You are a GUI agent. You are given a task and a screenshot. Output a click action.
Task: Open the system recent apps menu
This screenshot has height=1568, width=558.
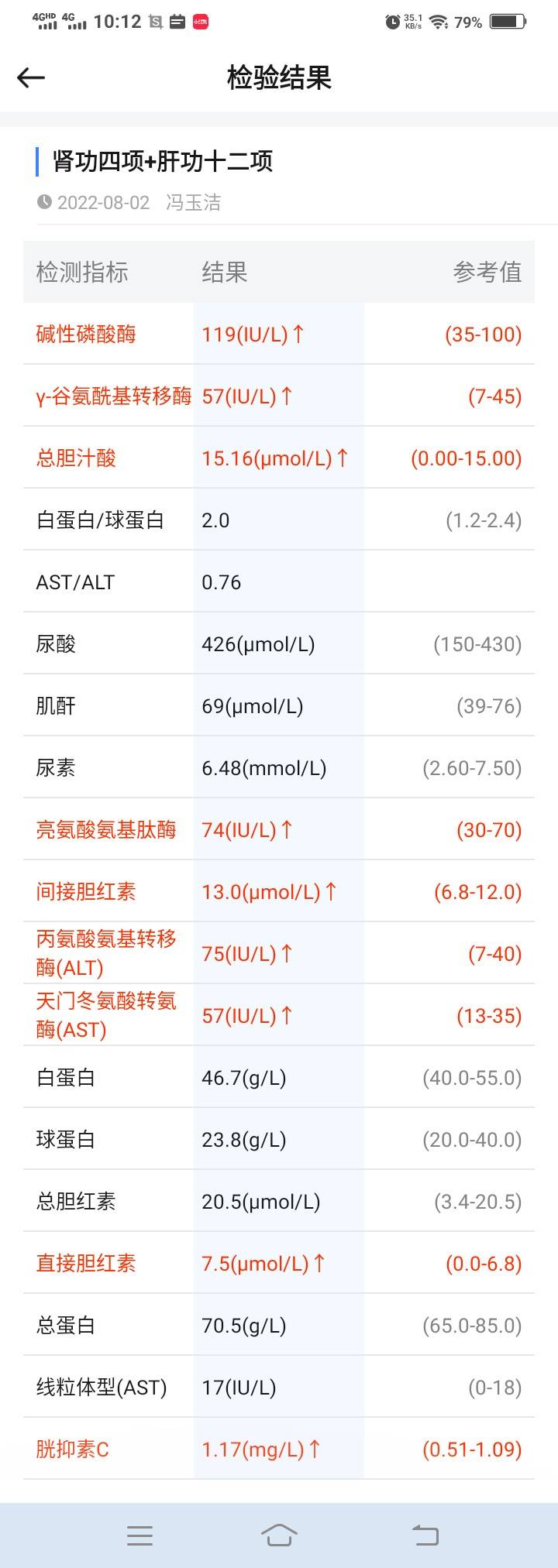click(139, 1535)
